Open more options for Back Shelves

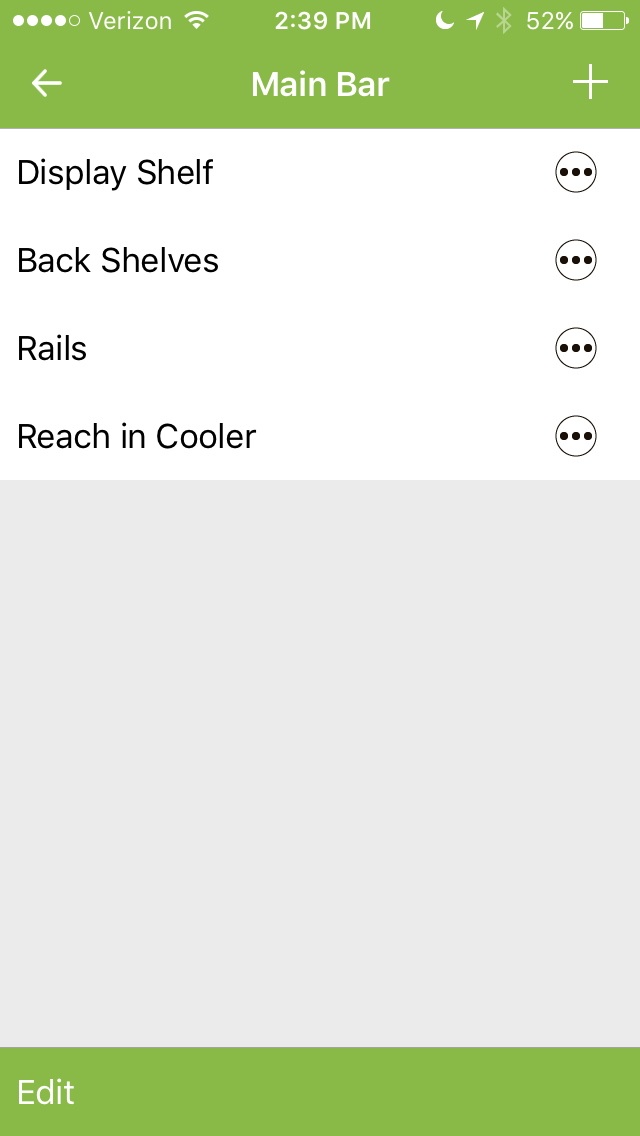click(576, 261)
